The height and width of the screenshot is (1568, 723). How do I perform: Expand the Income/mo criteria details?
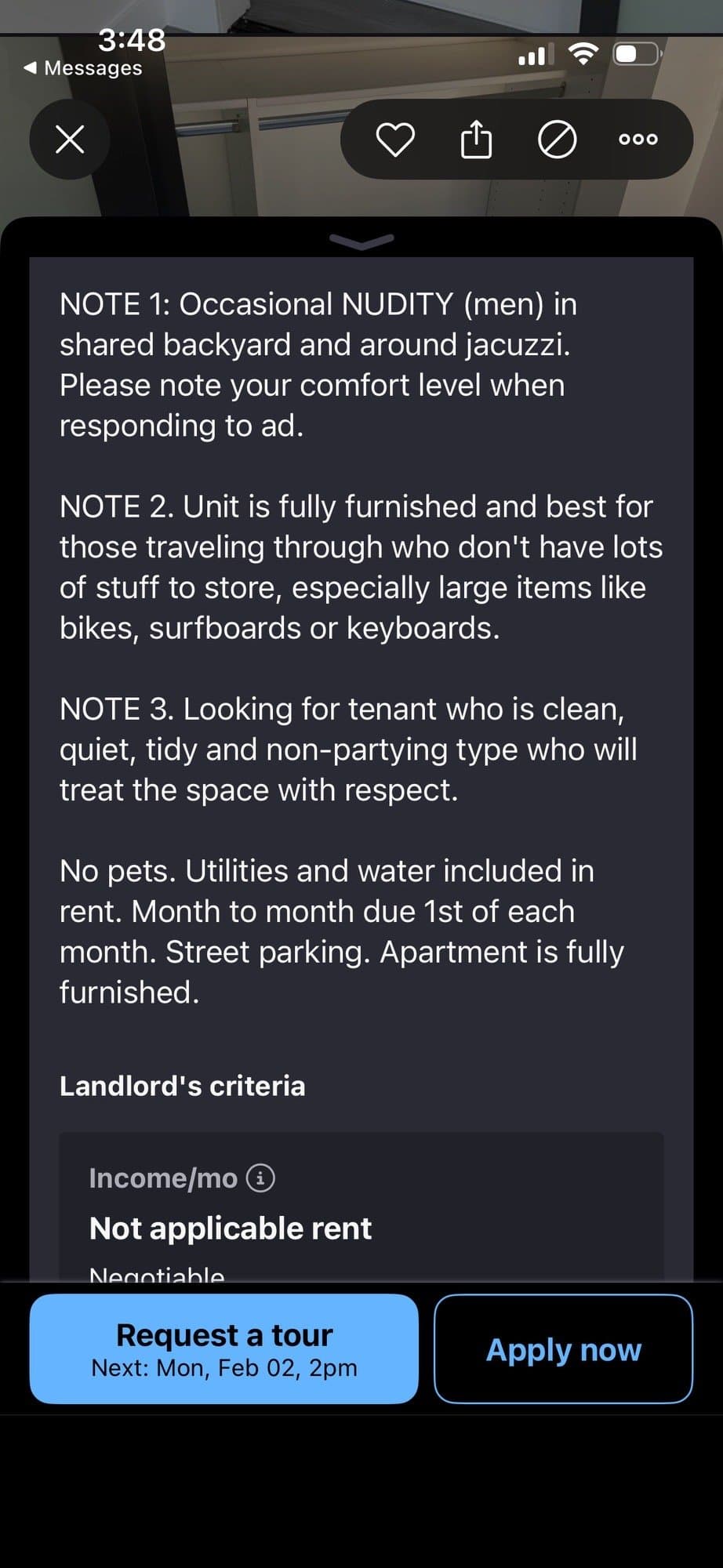tap(261, 1178)
